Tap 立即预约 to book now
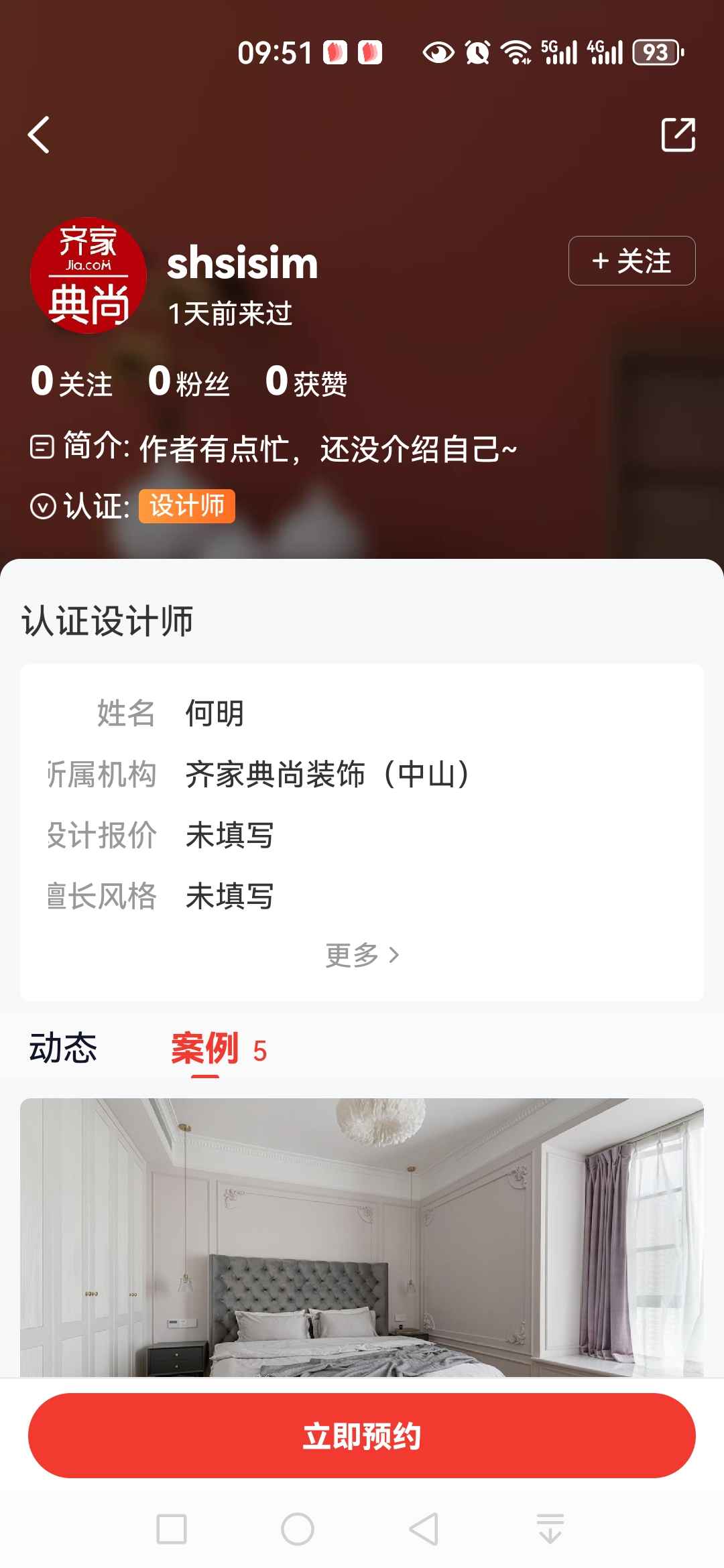 click(x=362, y=1435)
